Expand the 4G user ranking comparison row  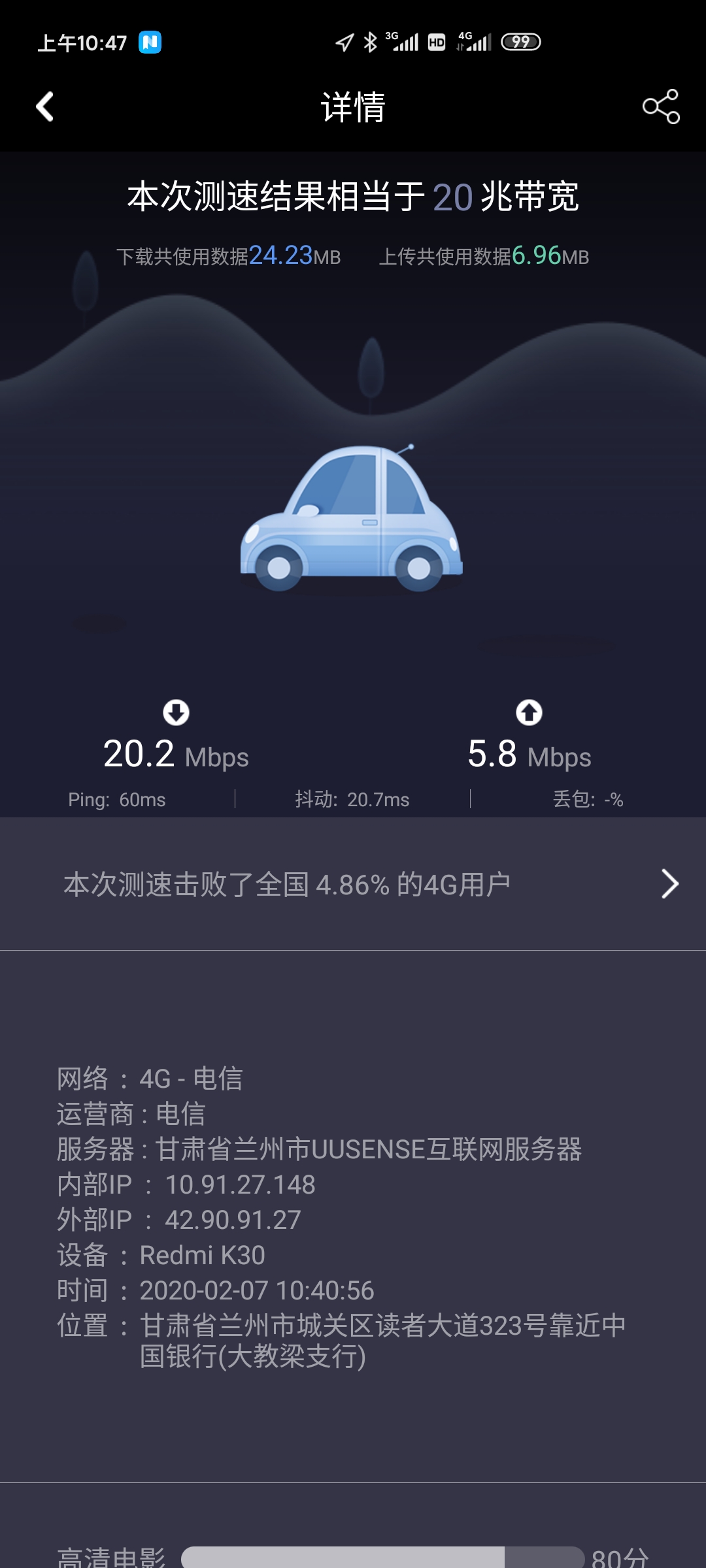coord(353,885)
